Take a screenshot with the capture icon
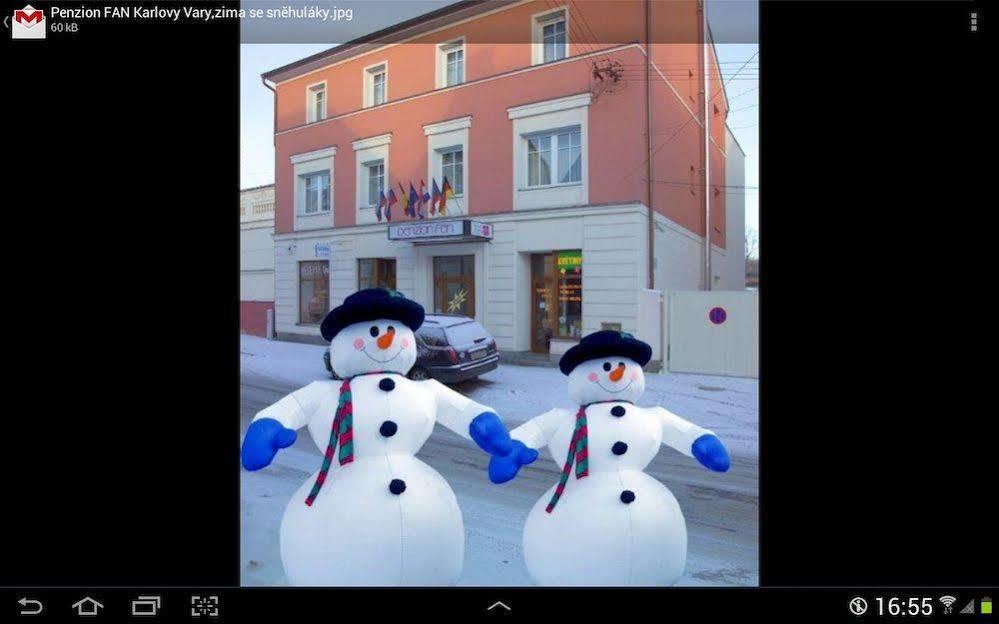999x624 pixels. (x=205, y=606)
